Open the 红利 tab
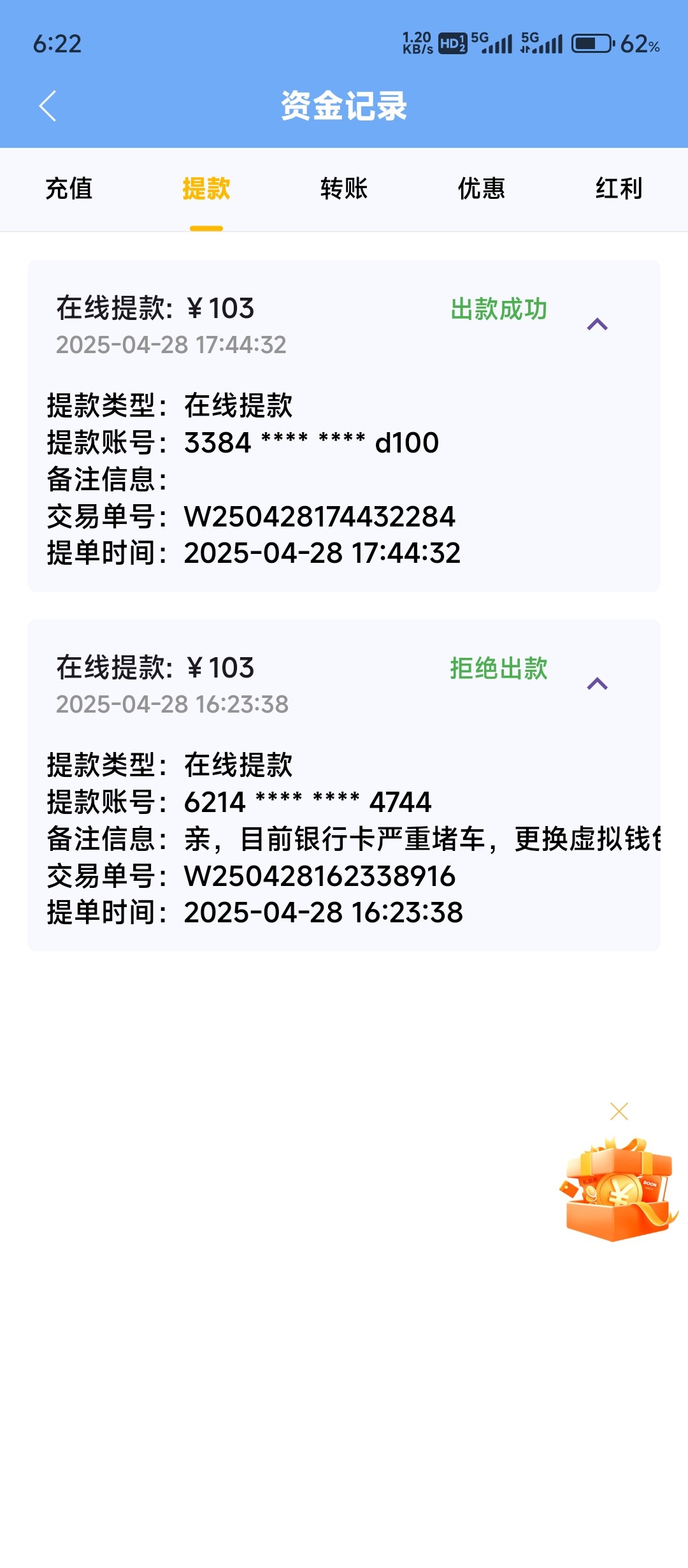 coord(619,189)
